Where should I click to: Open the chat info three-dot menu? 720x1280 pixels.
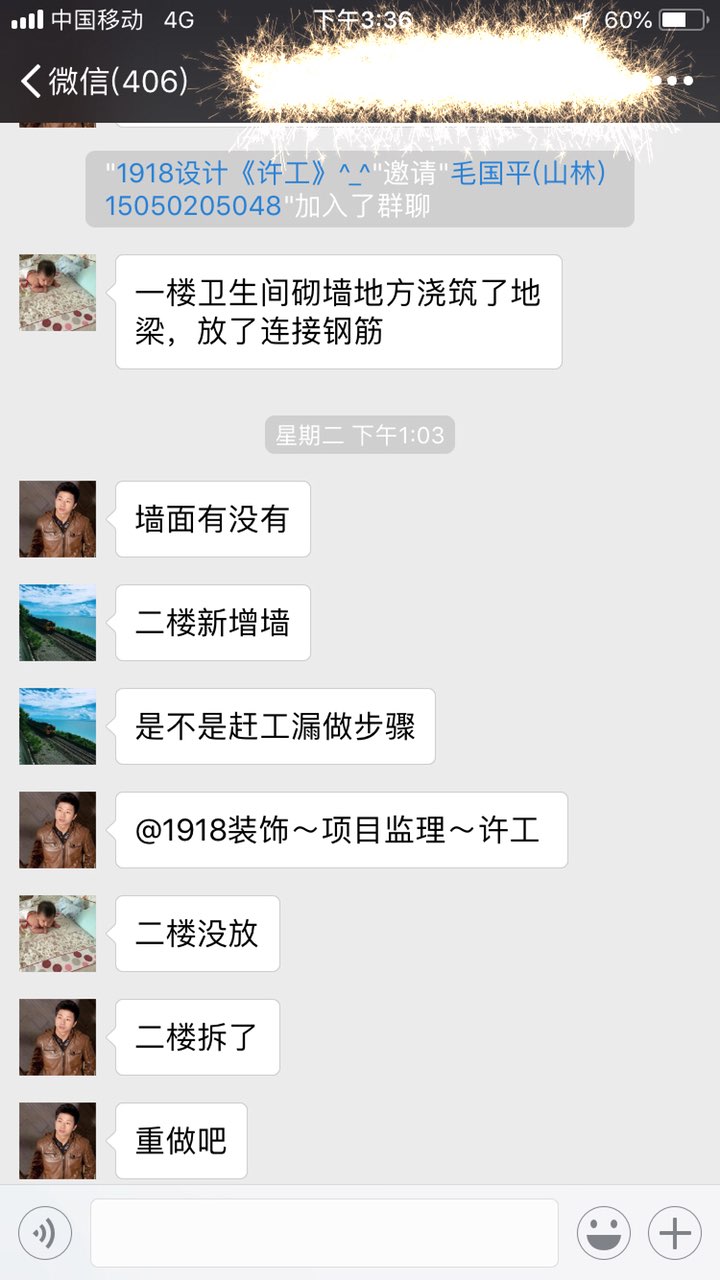click(673, 81)
